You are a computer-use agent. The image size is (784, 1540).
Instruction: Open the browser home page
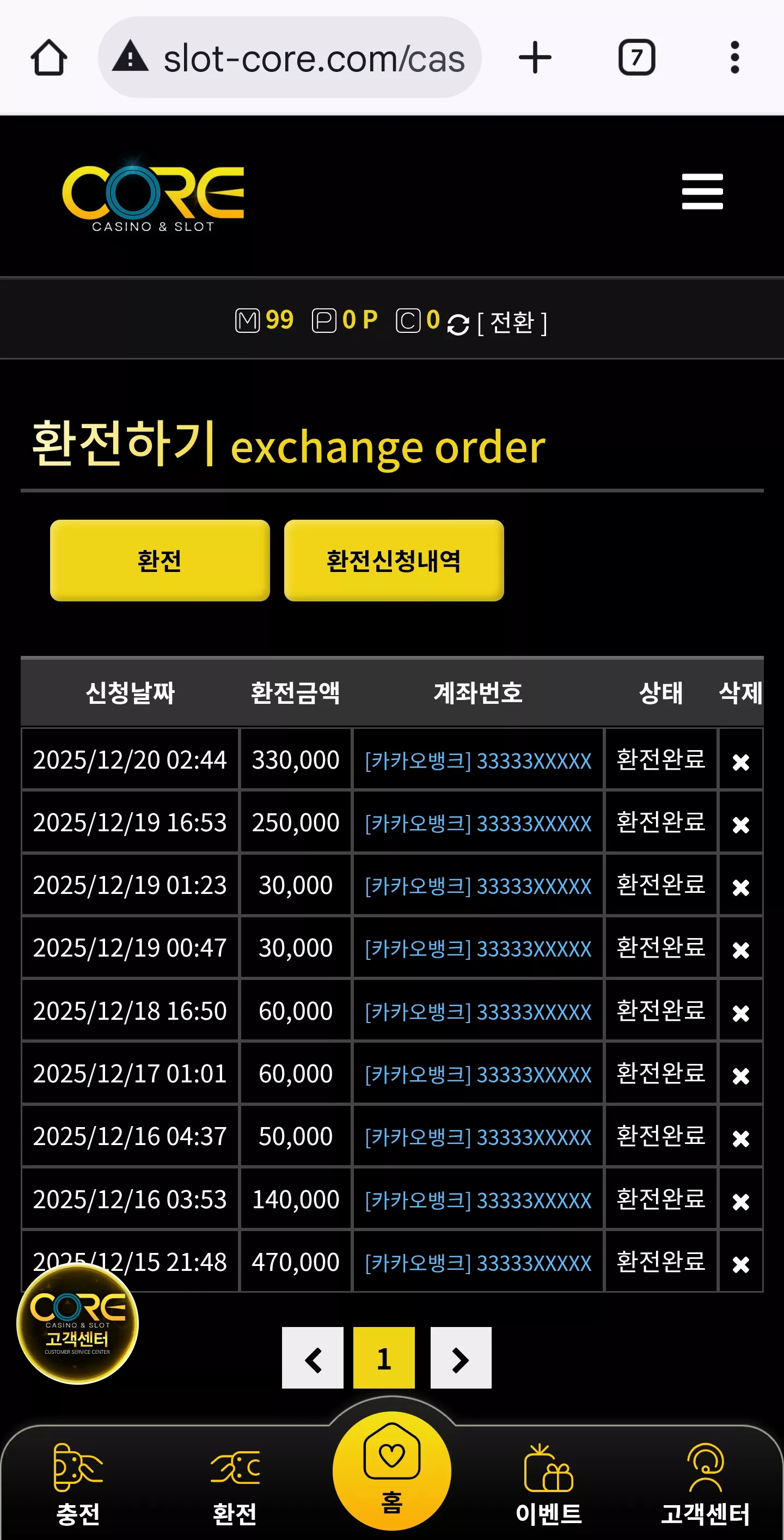(48, 58)
